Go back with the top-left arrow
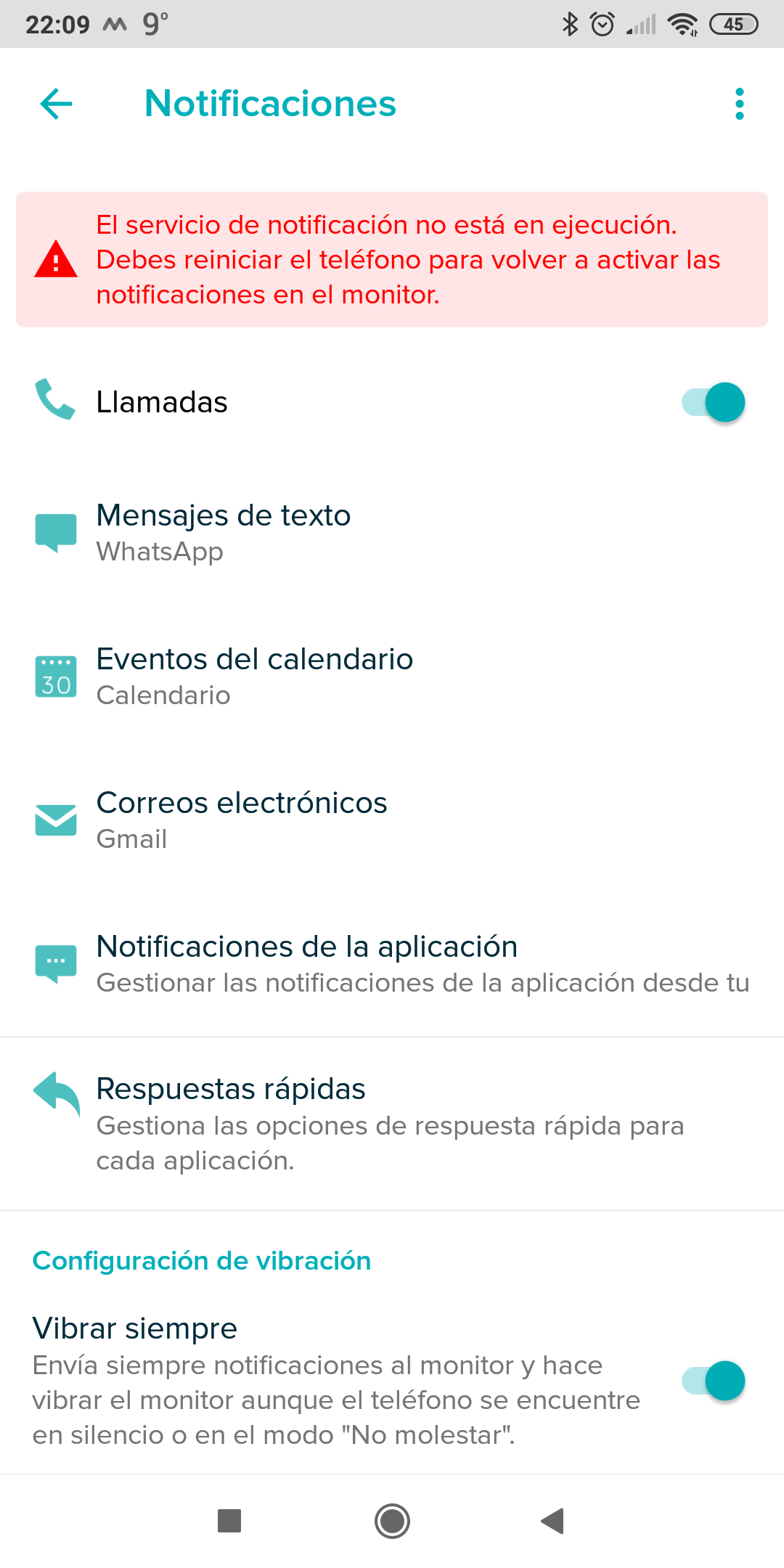The height and width of the screenshot is (1568, 784). (56, 104)
